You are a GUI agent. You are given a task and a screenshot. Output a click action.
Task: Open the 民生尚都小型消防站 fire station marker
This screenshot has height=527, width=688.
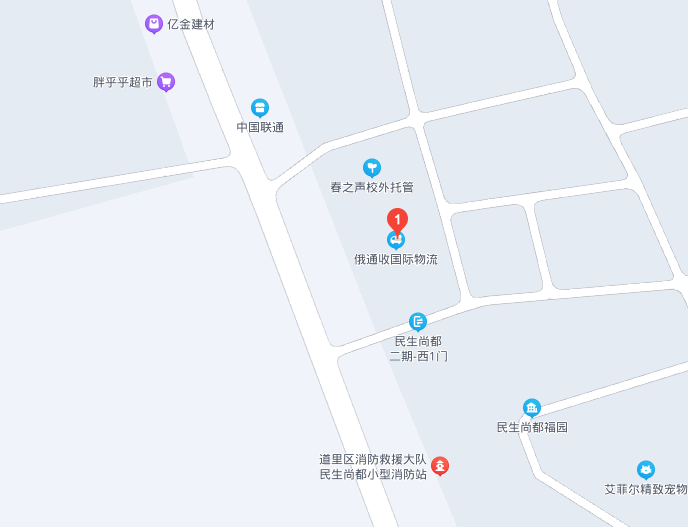click(x=440, y=465)
